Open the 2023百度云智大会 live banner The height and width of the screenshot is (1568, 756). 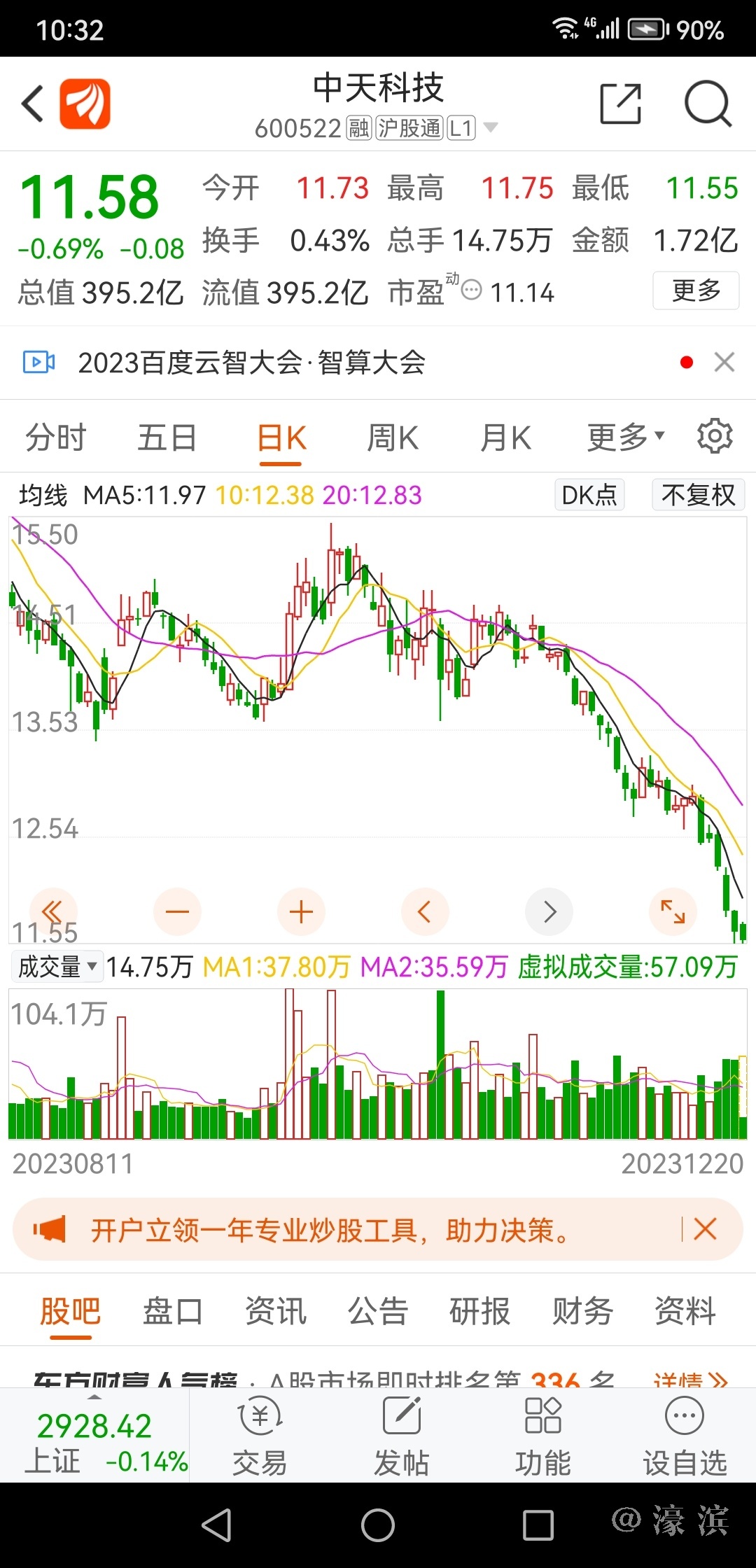tap(252, 363)
